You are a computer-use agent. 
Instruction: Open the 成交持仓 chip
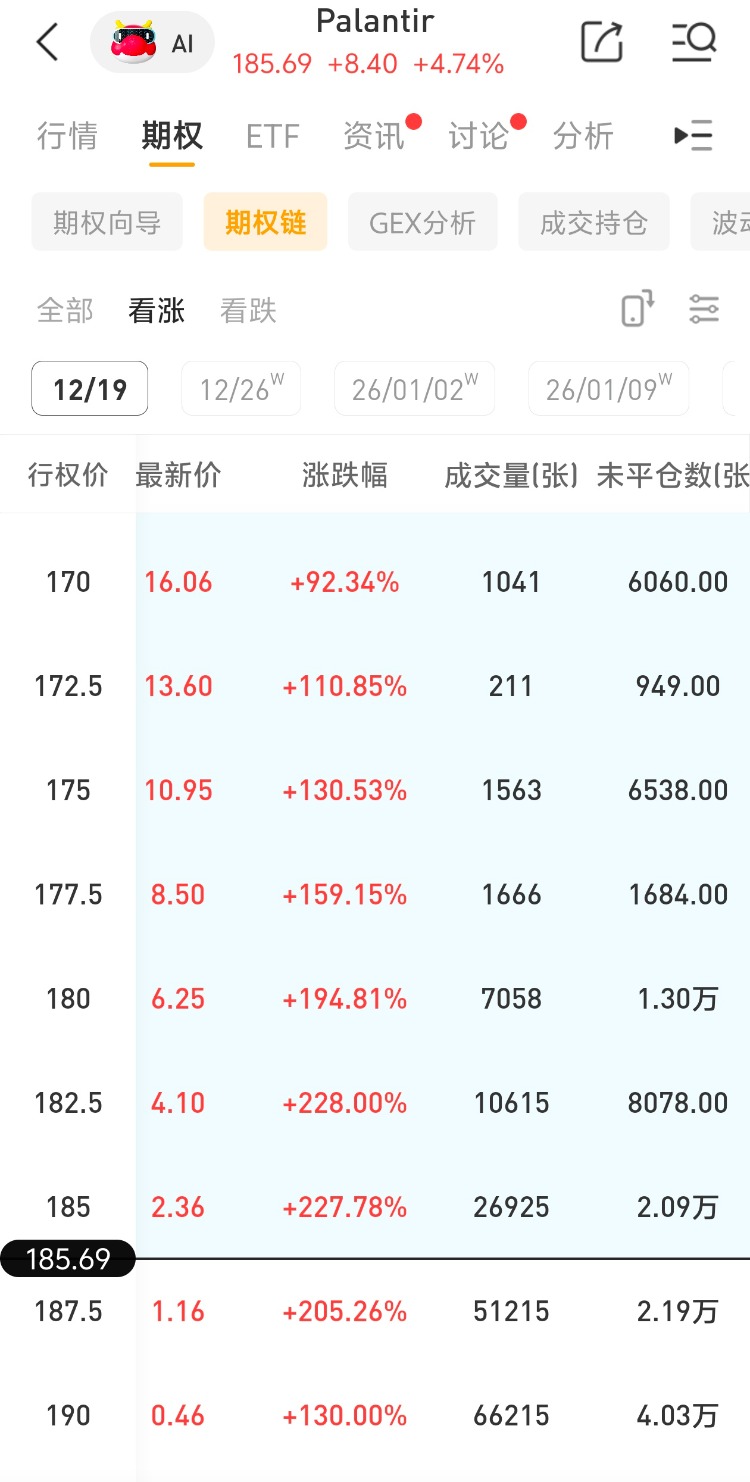pos(594,222)
